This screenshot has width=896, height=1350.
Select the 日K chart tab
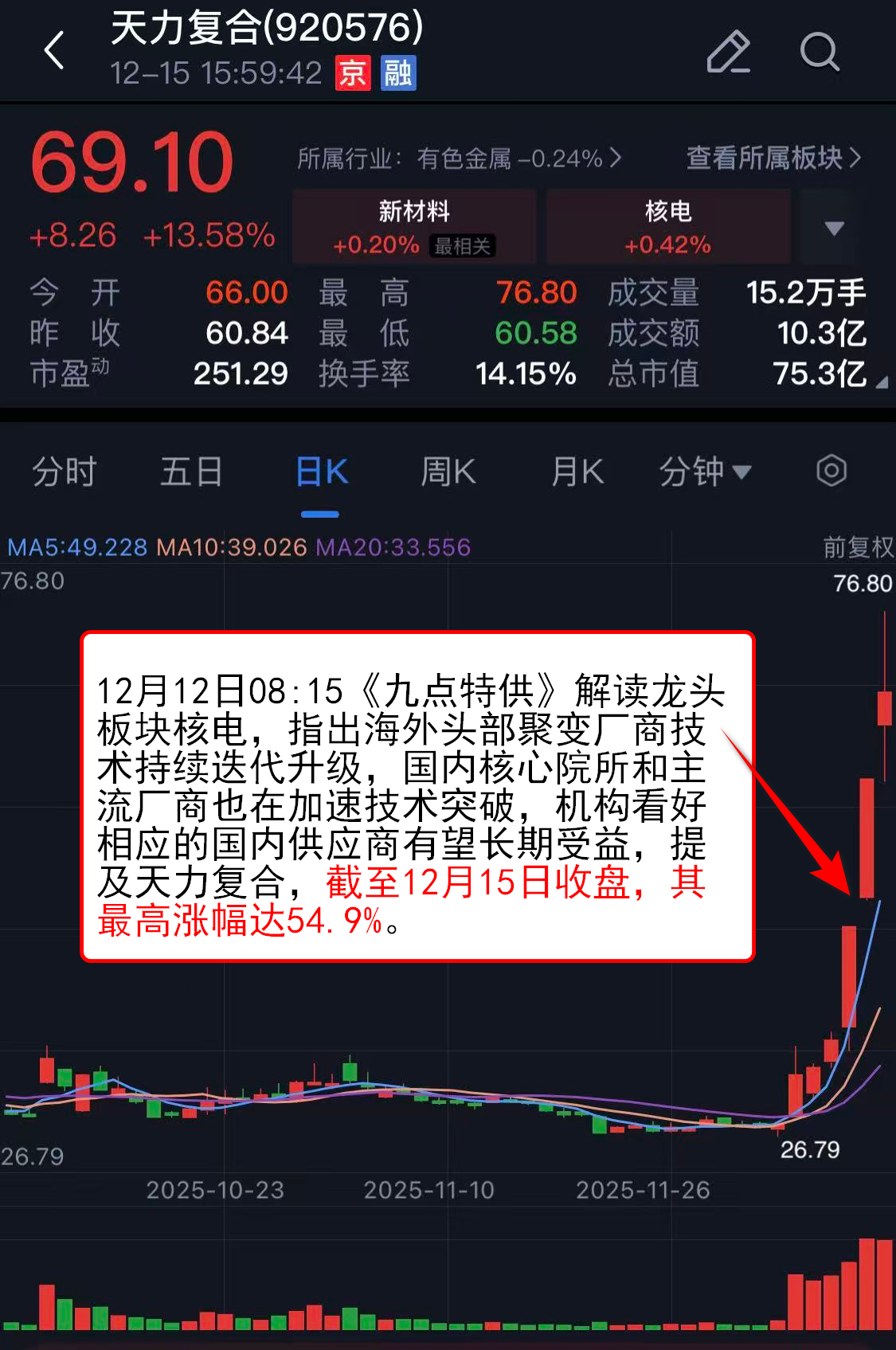pyautogui.click(x=321, y=472)
